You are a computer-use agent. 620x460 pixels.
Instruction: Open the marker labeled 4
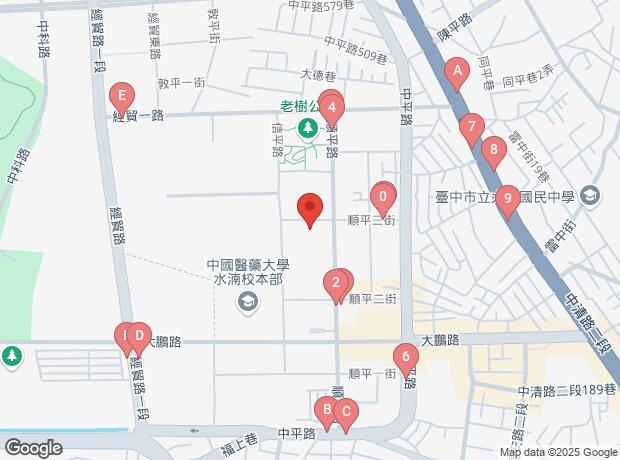[x=332, y=107]
